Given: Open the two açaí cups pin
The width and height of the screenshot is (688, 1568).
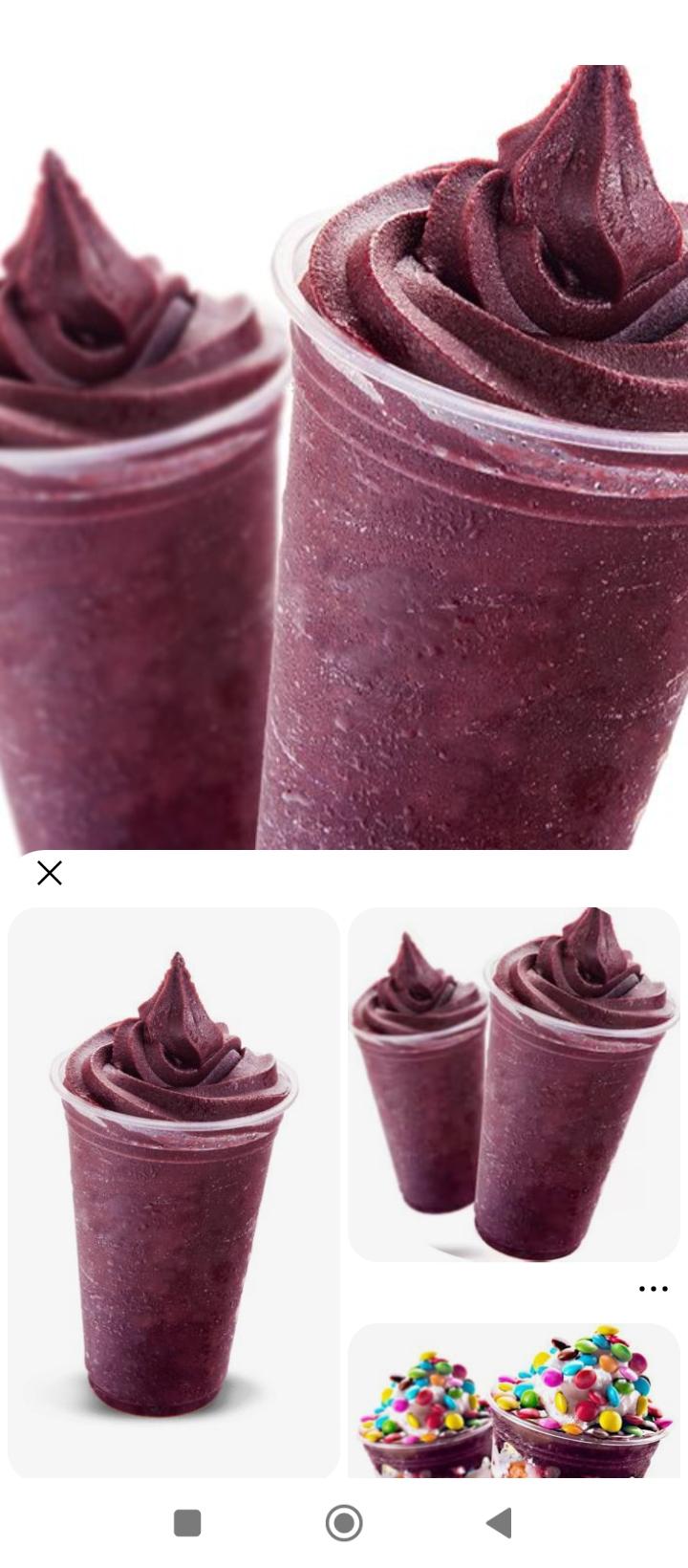Looking at the screenshot, I should pyautogui.click(x=513, y=1083).
